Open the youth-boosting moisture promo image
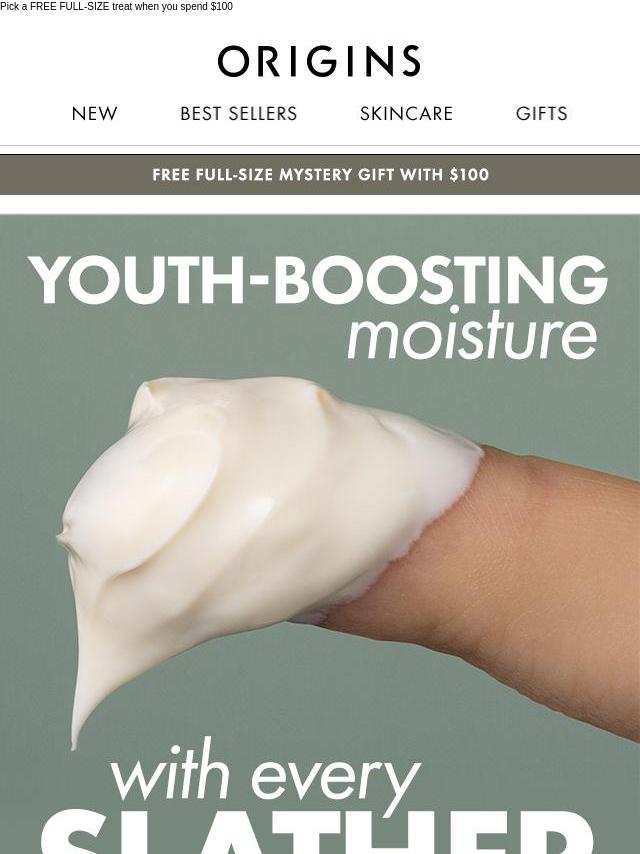 pyautogui.click(x=320, y=530)
